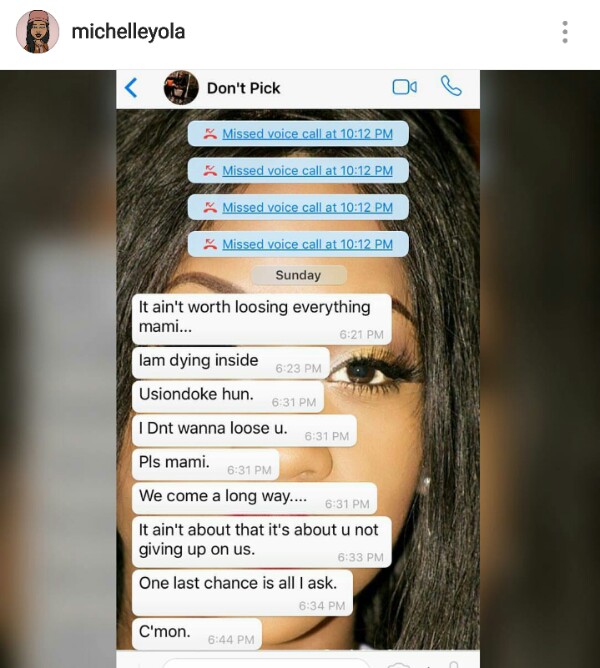
Task: Open michelleyola's profile picture
Action: [x=37, y=32]
